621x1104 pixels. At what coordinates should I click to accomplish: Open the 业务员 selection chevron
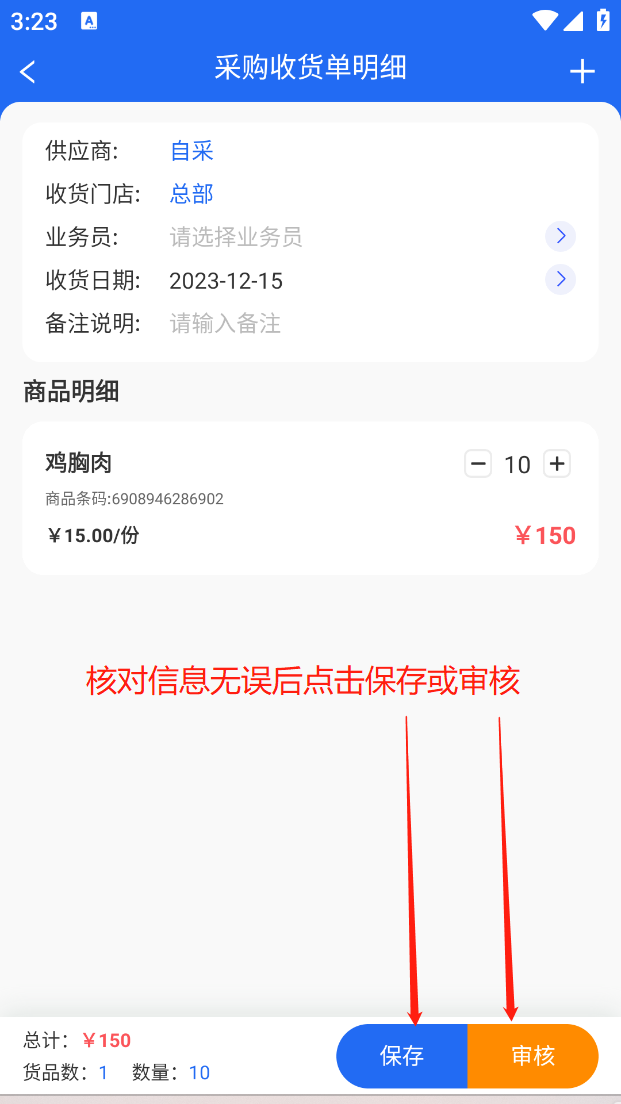coord(560,237)
